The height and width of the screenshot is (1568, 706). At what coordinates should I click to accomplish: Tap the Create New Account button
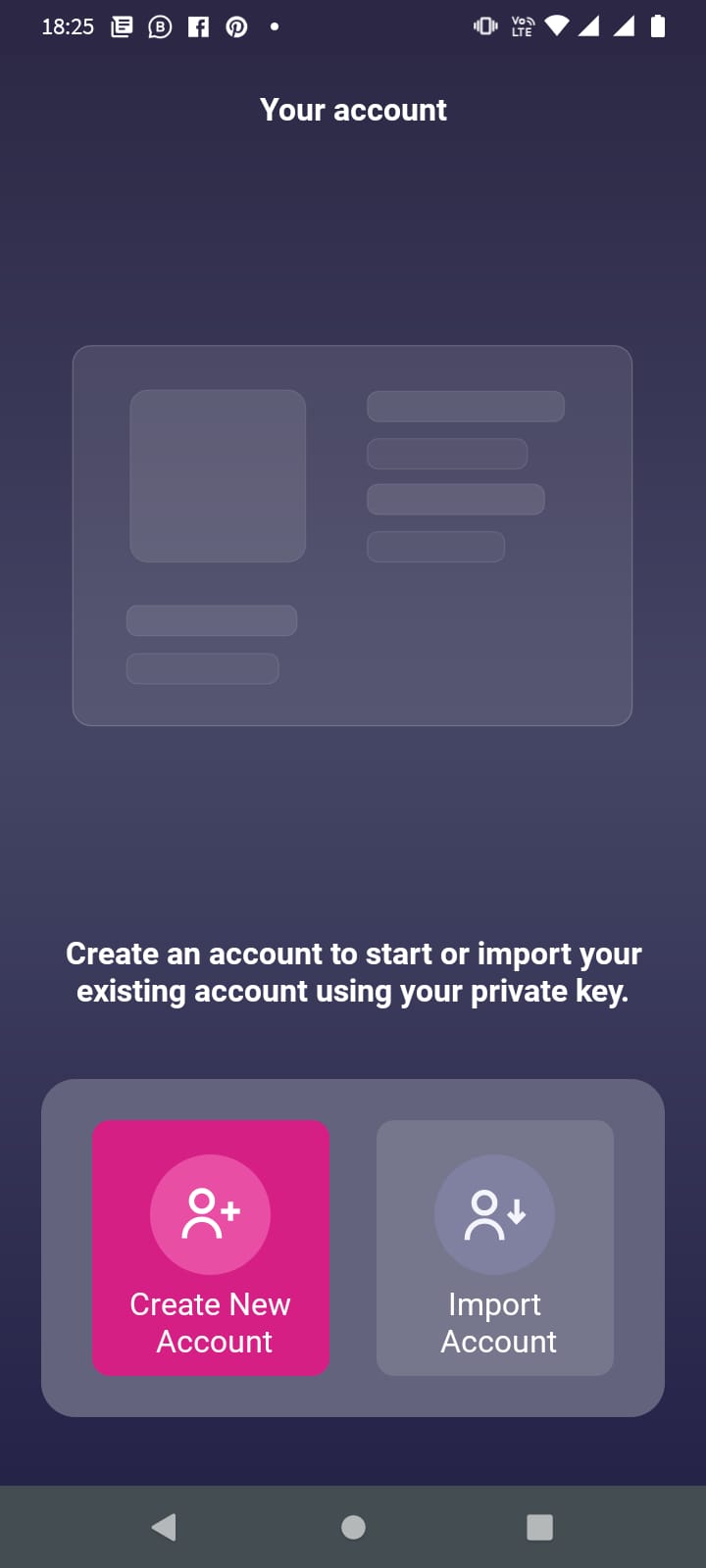click(211, 1248)
